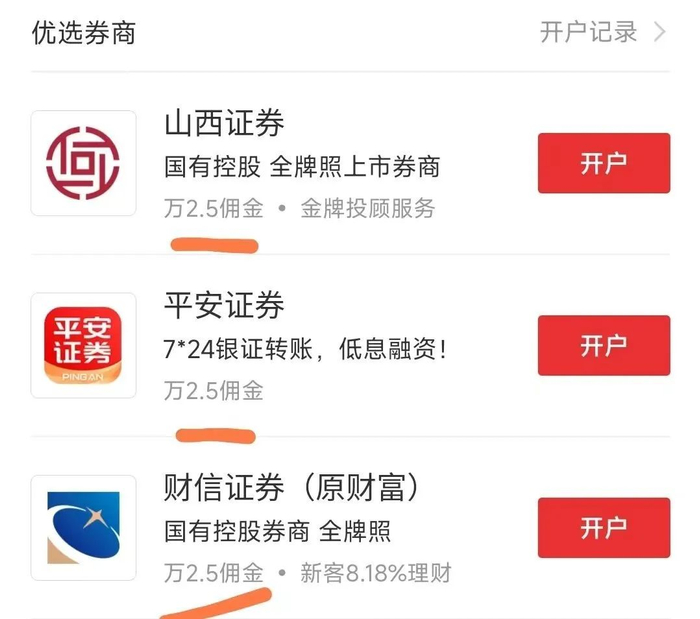Tap 开户 for 财信证券

tap(603, 527)
